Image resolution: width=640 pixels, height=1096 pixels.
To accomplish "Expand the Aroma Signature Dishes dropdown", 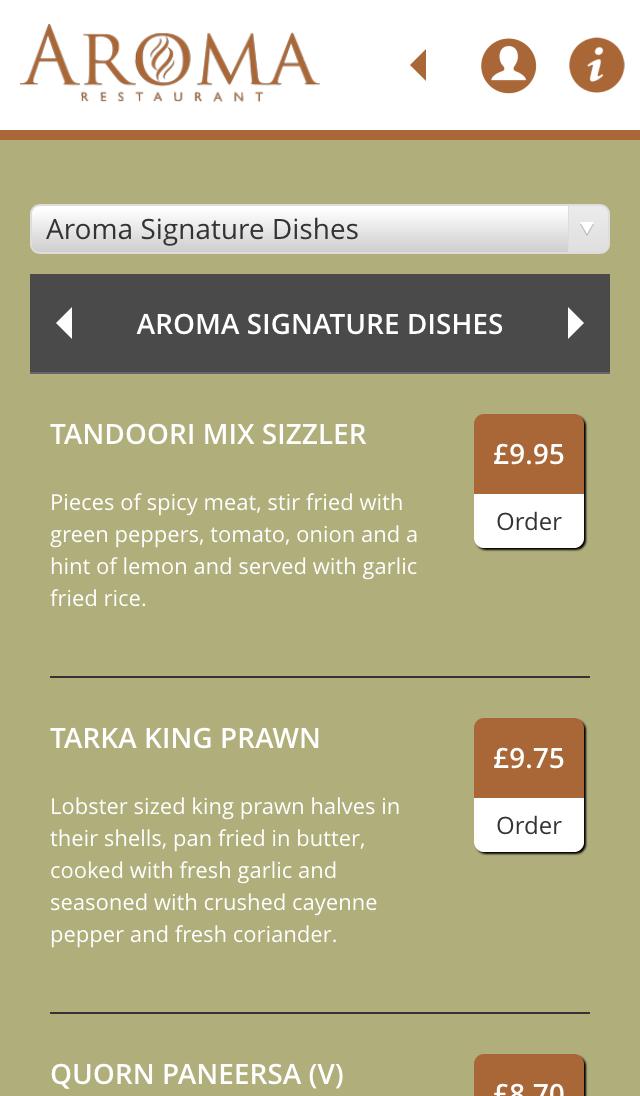I will (319, 229).
